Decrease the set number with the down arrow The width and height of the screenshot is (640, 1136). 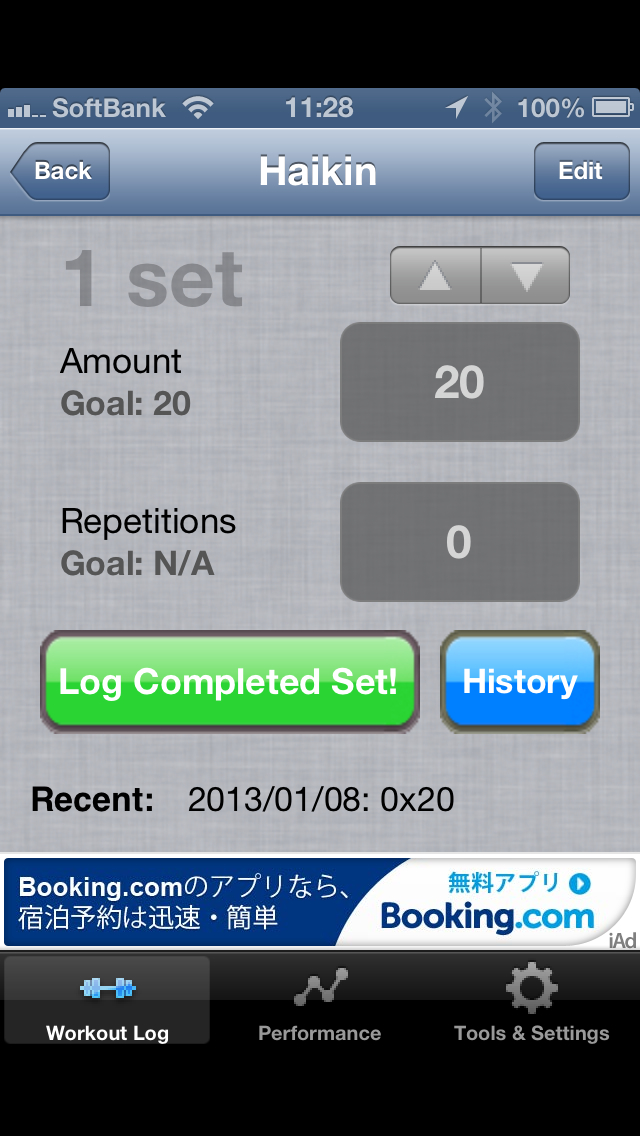[525, 275]
